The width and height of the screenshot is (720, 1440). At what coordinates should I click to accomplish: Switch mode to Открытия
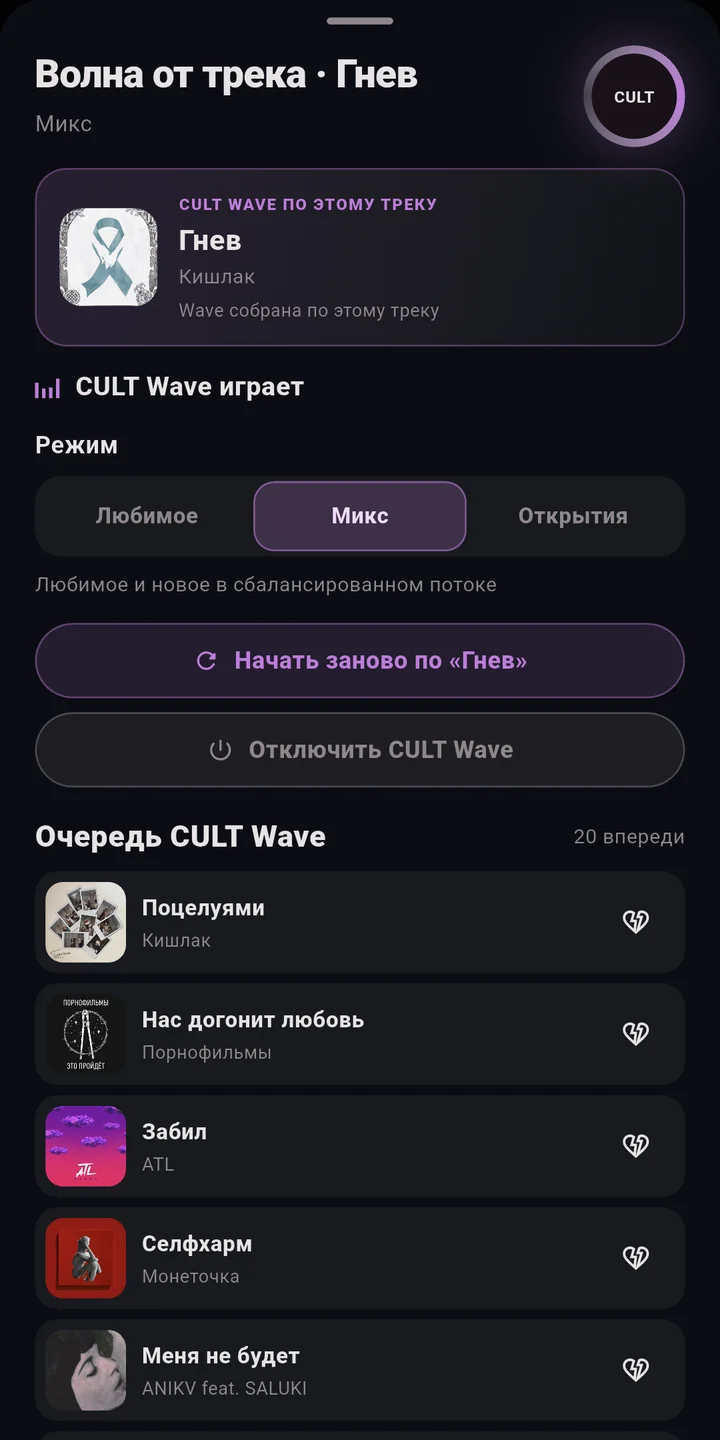click(573, 516)
